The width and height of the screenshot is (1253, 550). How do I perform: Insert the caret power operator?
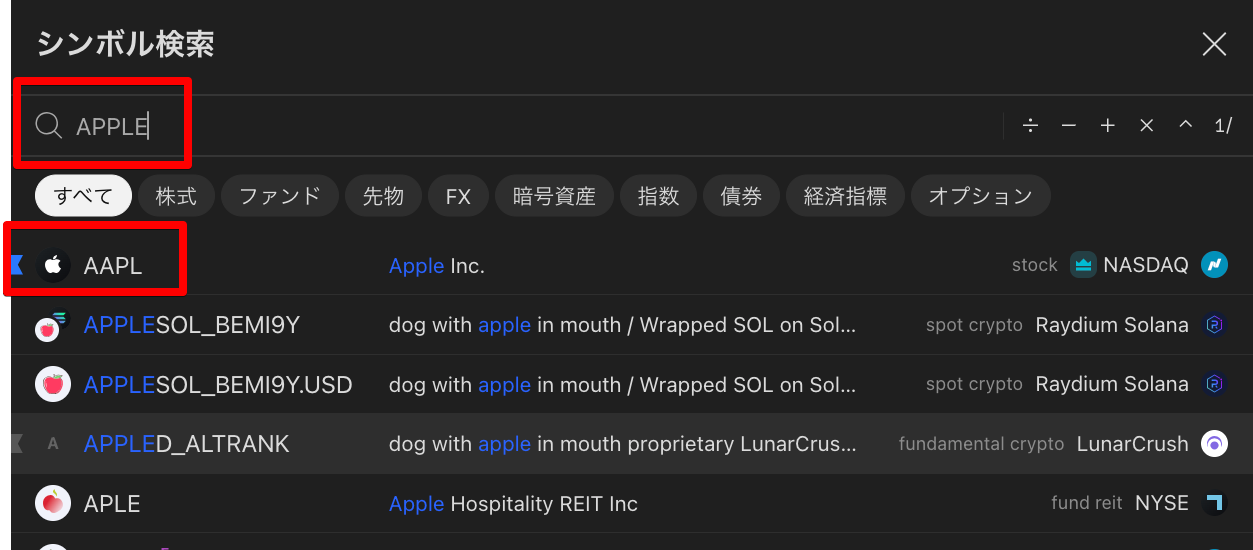tap(1186, 126)
